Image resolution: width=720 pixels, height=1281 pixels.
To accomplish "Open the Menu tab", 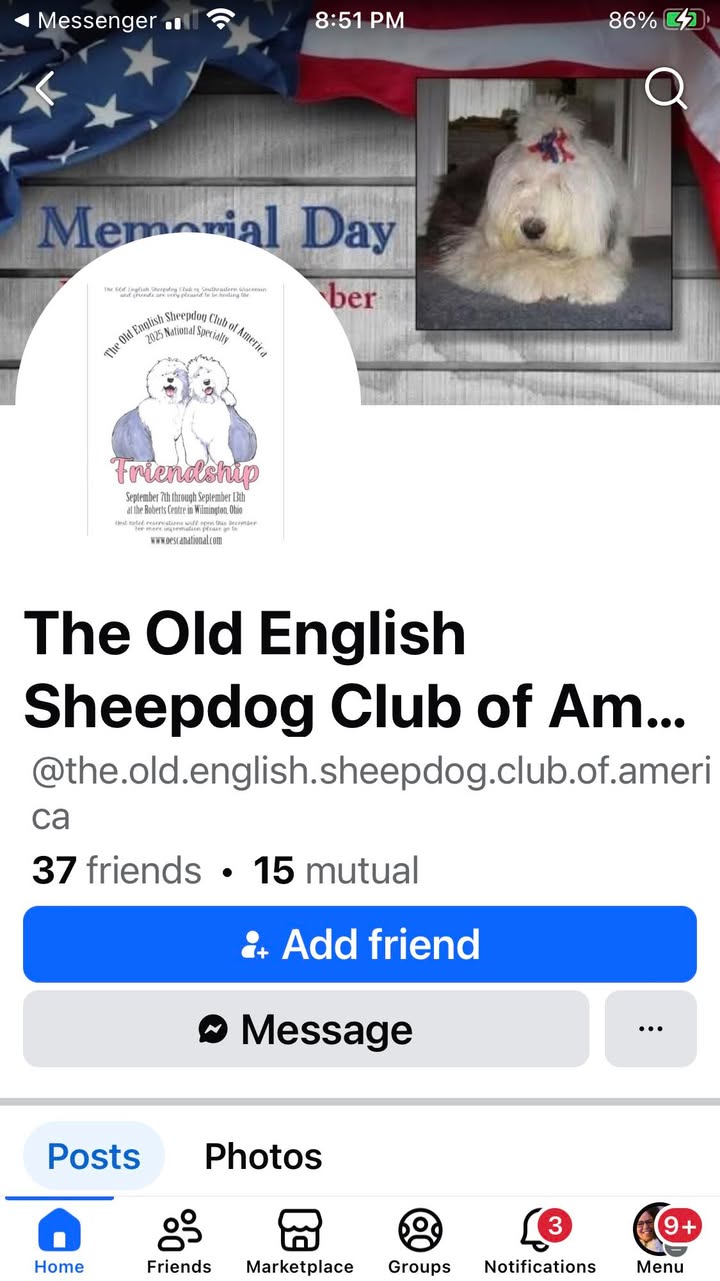I will tap(660, 1241).
